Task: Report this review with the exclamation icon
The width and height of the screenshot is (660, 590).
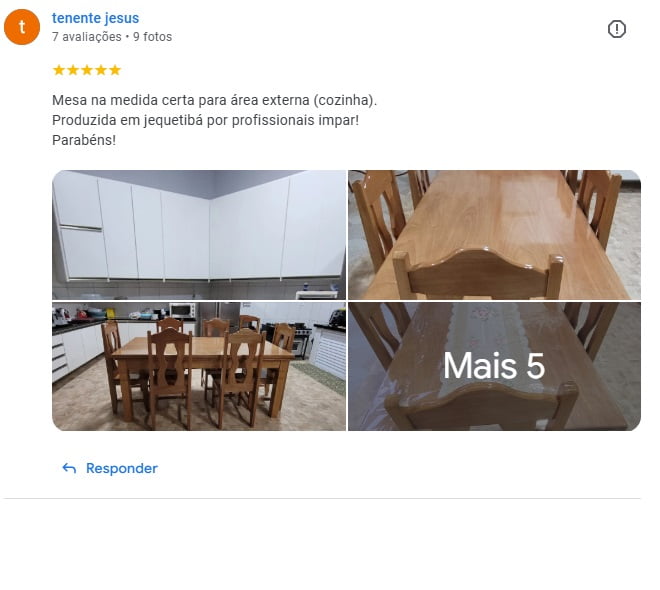Action: click(x=617, y=29)
